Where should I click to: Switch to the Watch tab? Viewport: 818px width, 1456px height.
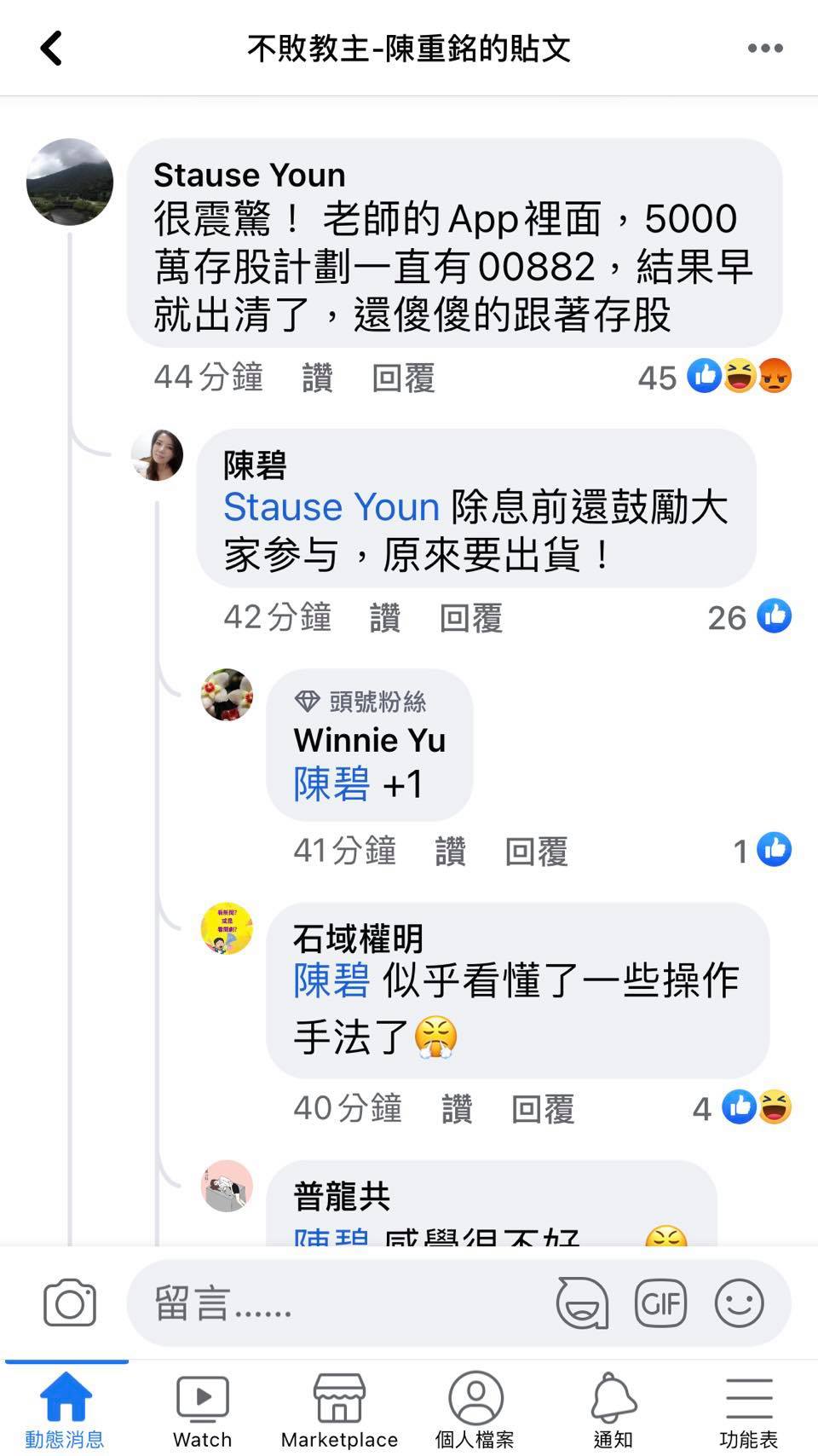pos(202,1410)
